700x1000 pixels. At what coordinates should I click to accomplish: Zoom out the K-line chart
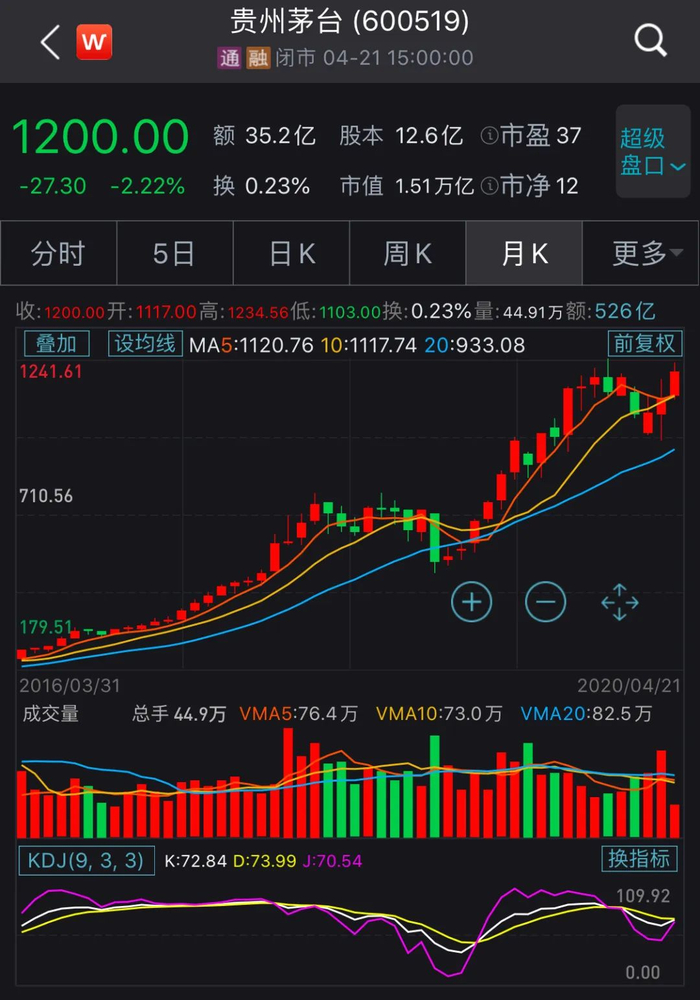pos(546,601)
